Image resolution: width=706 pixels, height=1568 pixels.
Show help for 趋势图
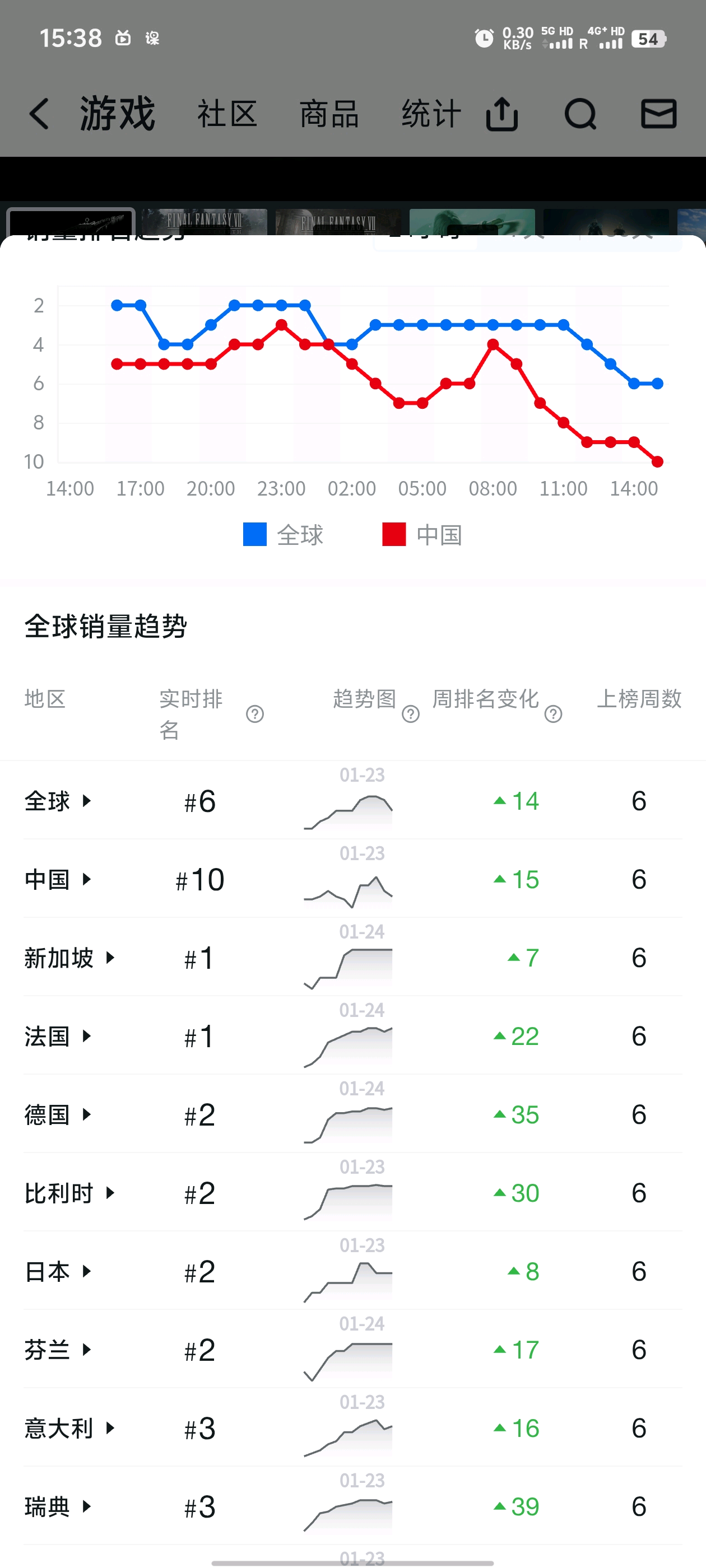pos(411,714)
